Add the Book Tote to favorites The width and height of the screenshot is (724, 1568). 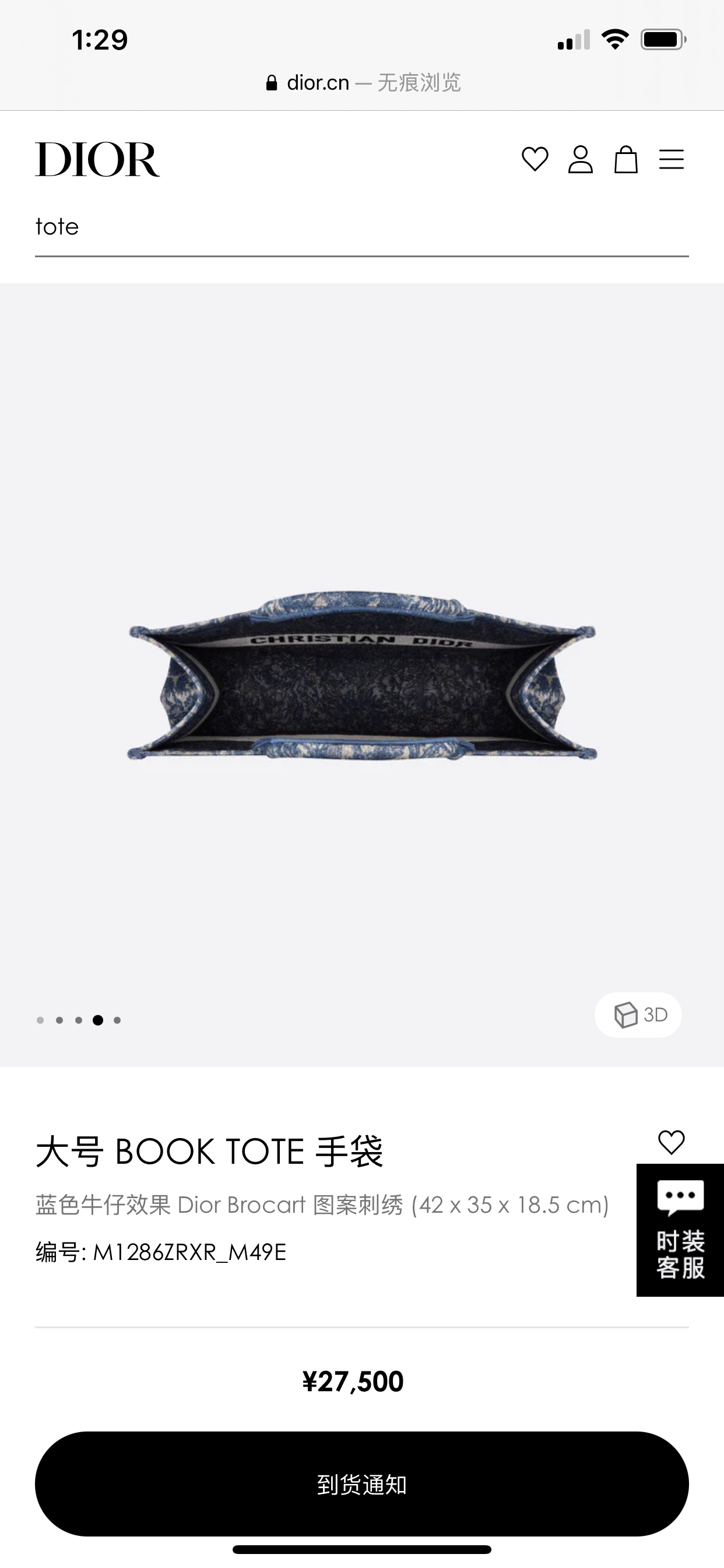coord(671,1142)
